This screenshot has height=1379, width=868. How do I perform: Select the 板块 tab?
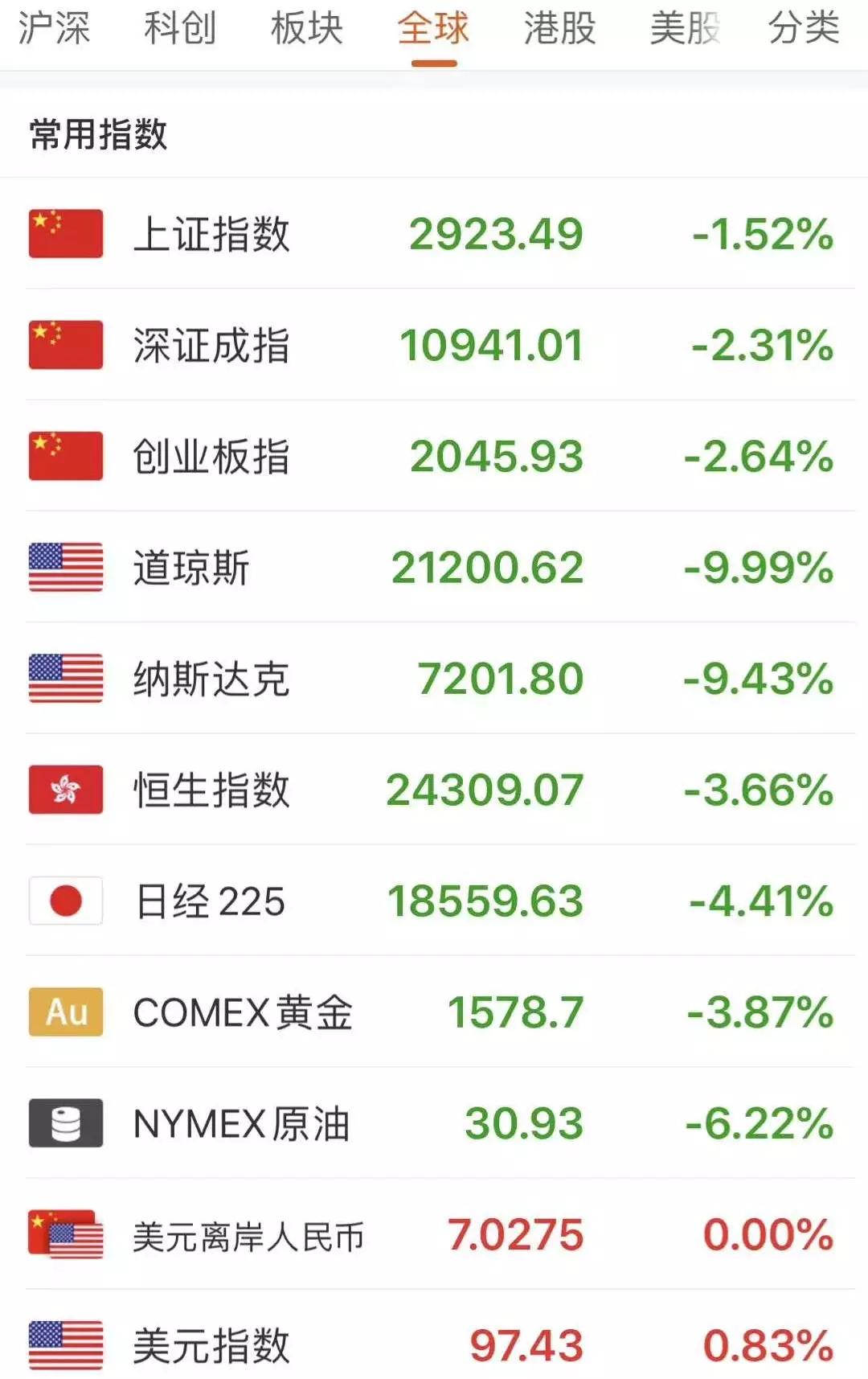pos(306,28)
